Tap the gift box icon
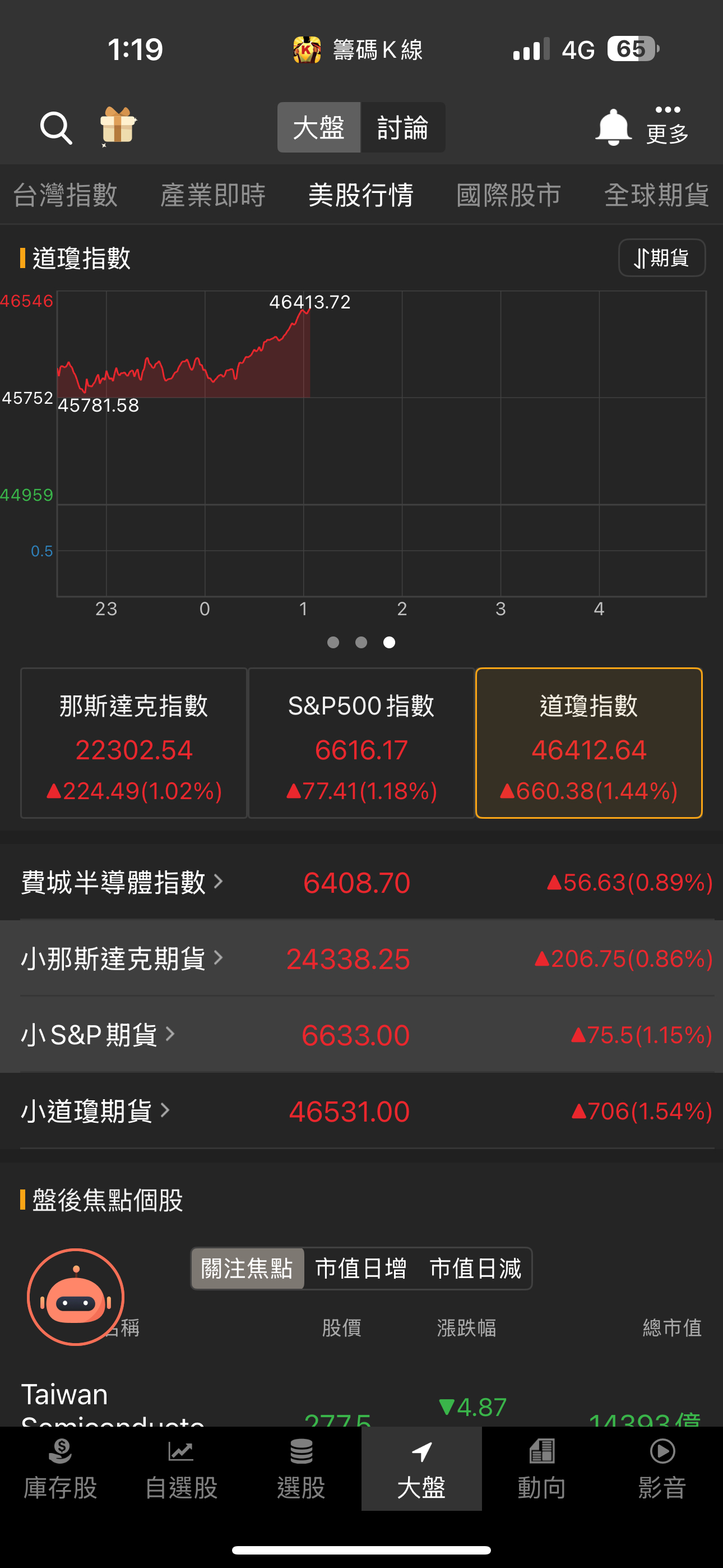Viewport: 723px width, 1568px height. (x=118, y=126)
